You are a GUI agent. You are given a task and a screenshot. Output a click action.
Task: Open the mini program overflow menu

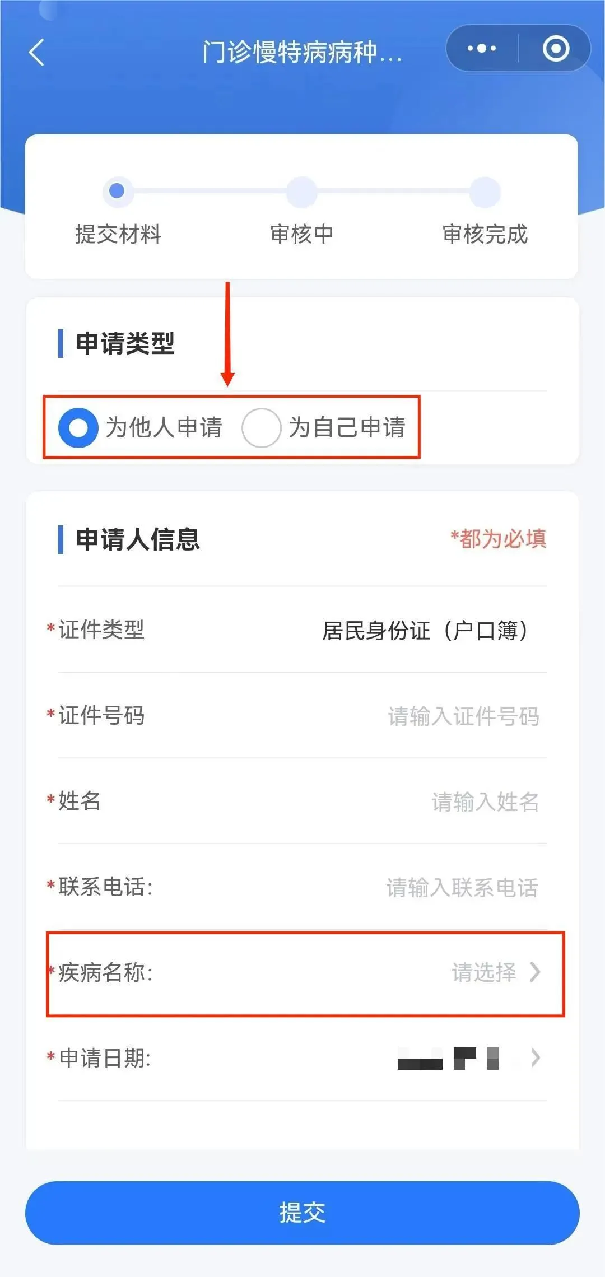[x=482, y=49]
